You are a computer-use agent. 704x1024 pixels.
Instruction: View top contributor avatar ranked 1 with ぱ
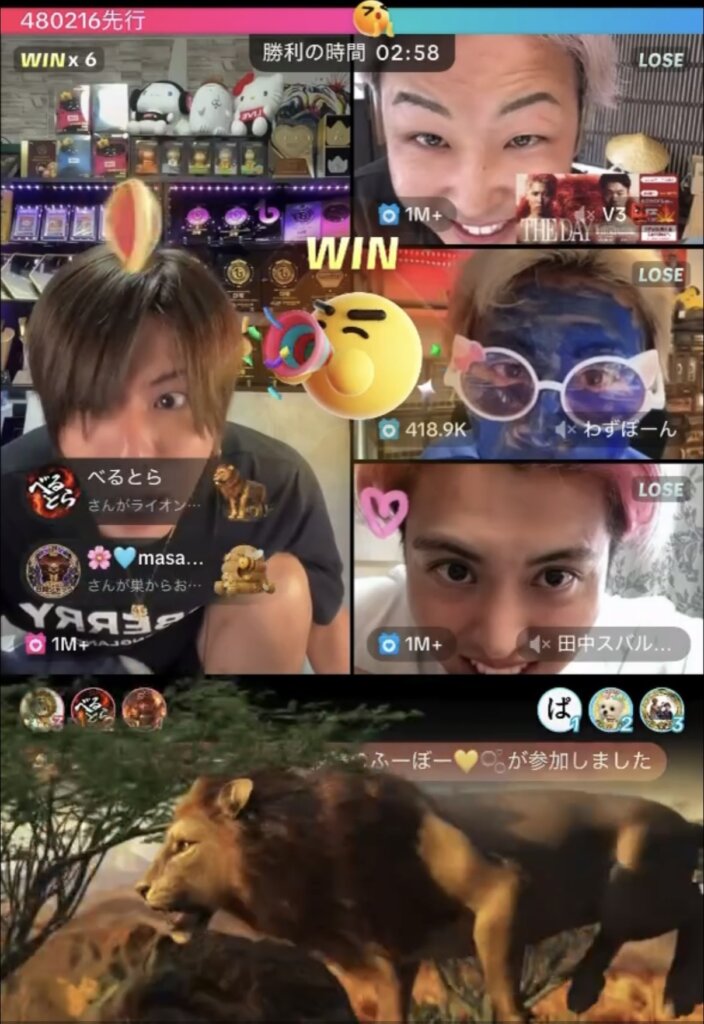559,710
